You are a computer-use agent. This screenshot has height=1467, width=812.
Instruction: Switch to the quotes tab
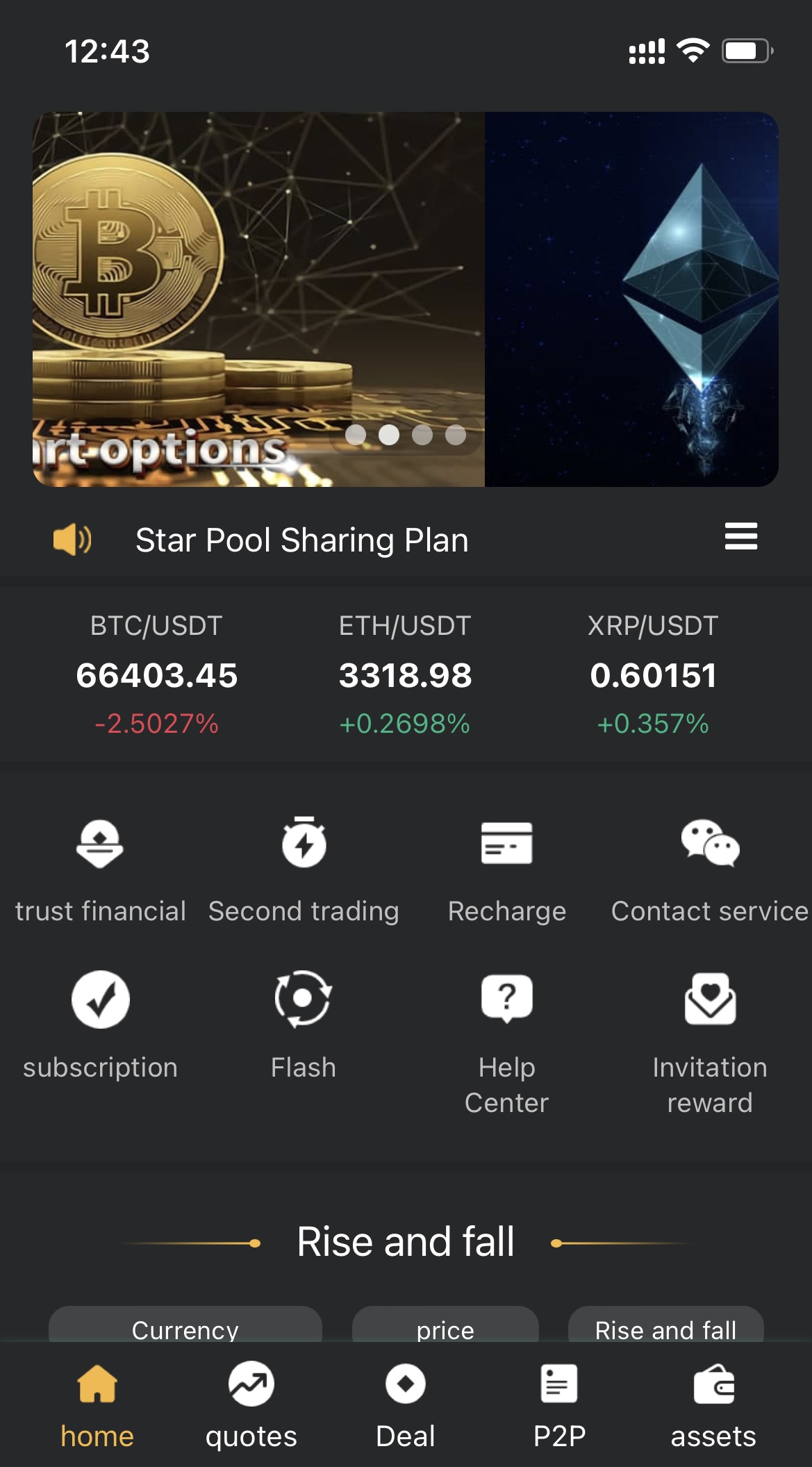click(x=251, y=1404)
